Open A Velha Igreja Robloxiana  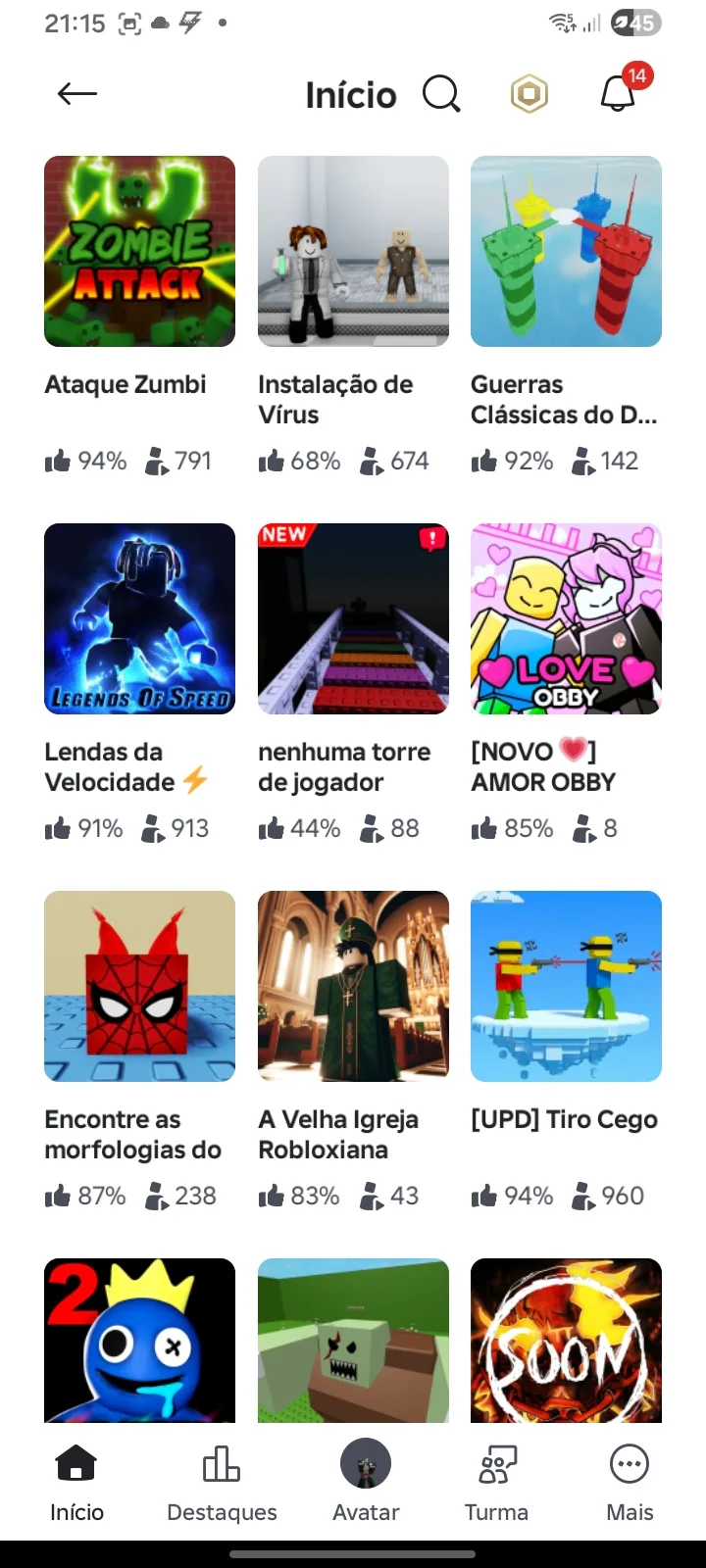[x=353, y=987]
